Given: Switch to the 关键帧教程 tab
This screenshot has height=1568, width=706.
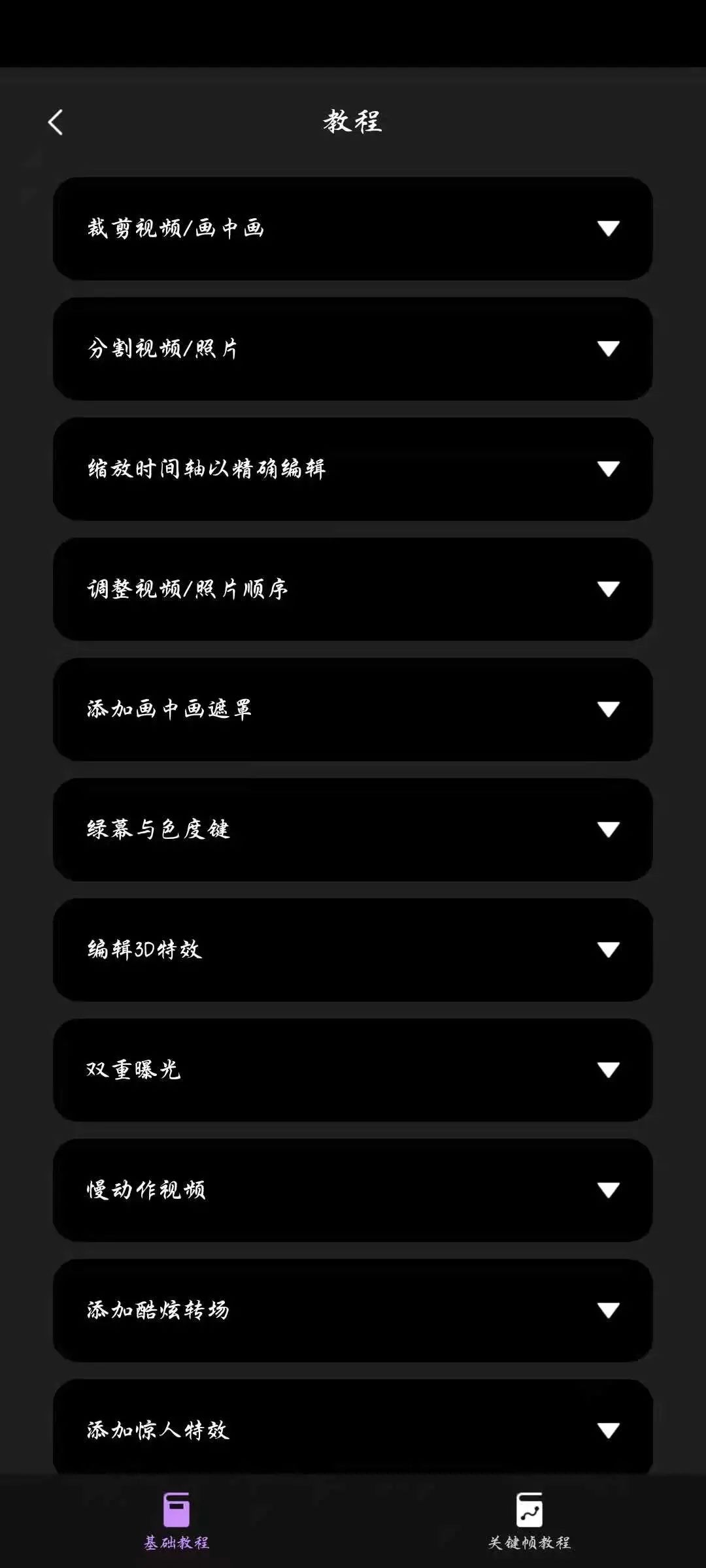Looking at the screenshot, I should pyautogui.click(x=529, y=1520).
